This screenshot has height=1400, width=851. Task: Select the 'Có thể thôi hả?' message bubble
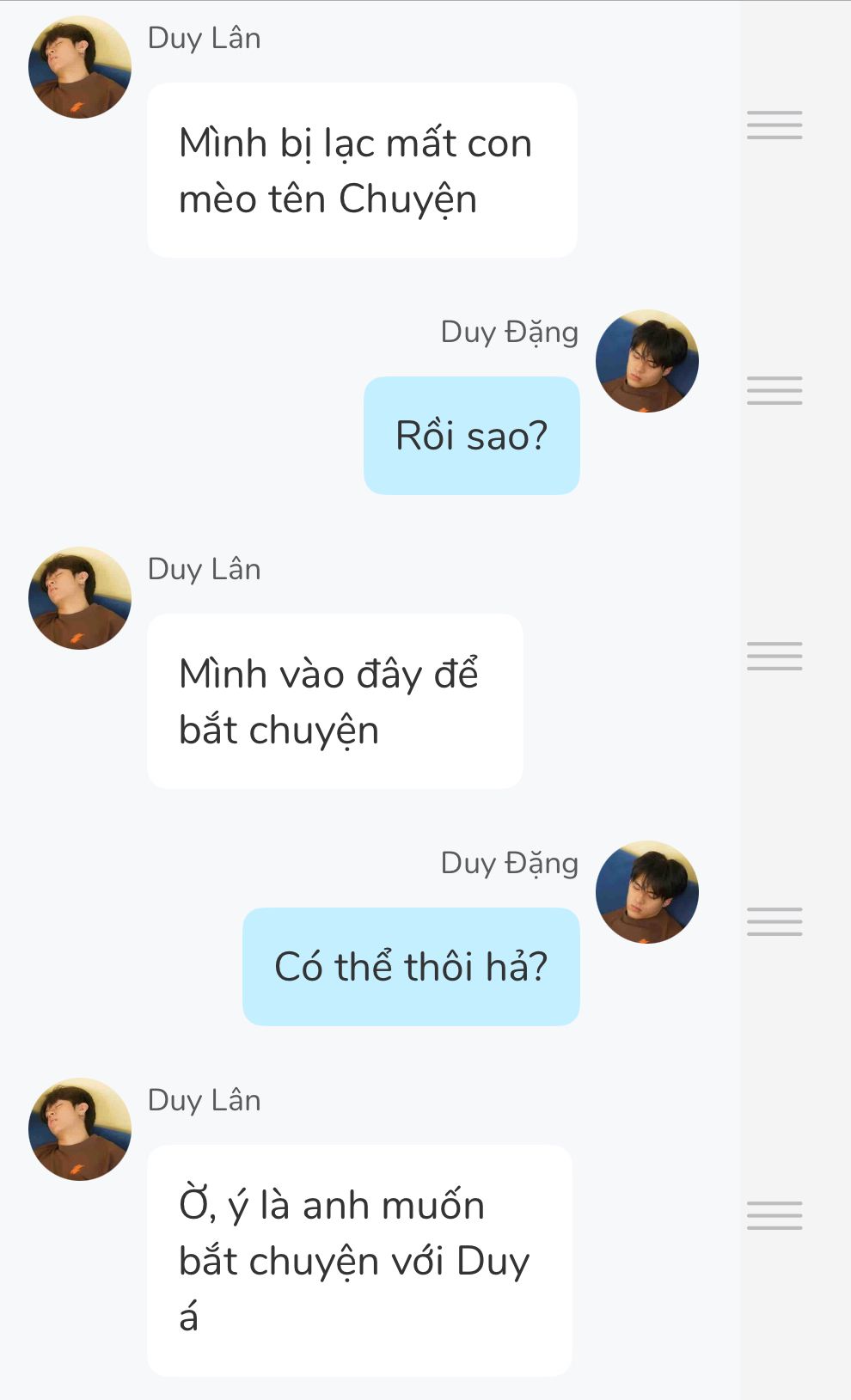[x=411, y=967]
